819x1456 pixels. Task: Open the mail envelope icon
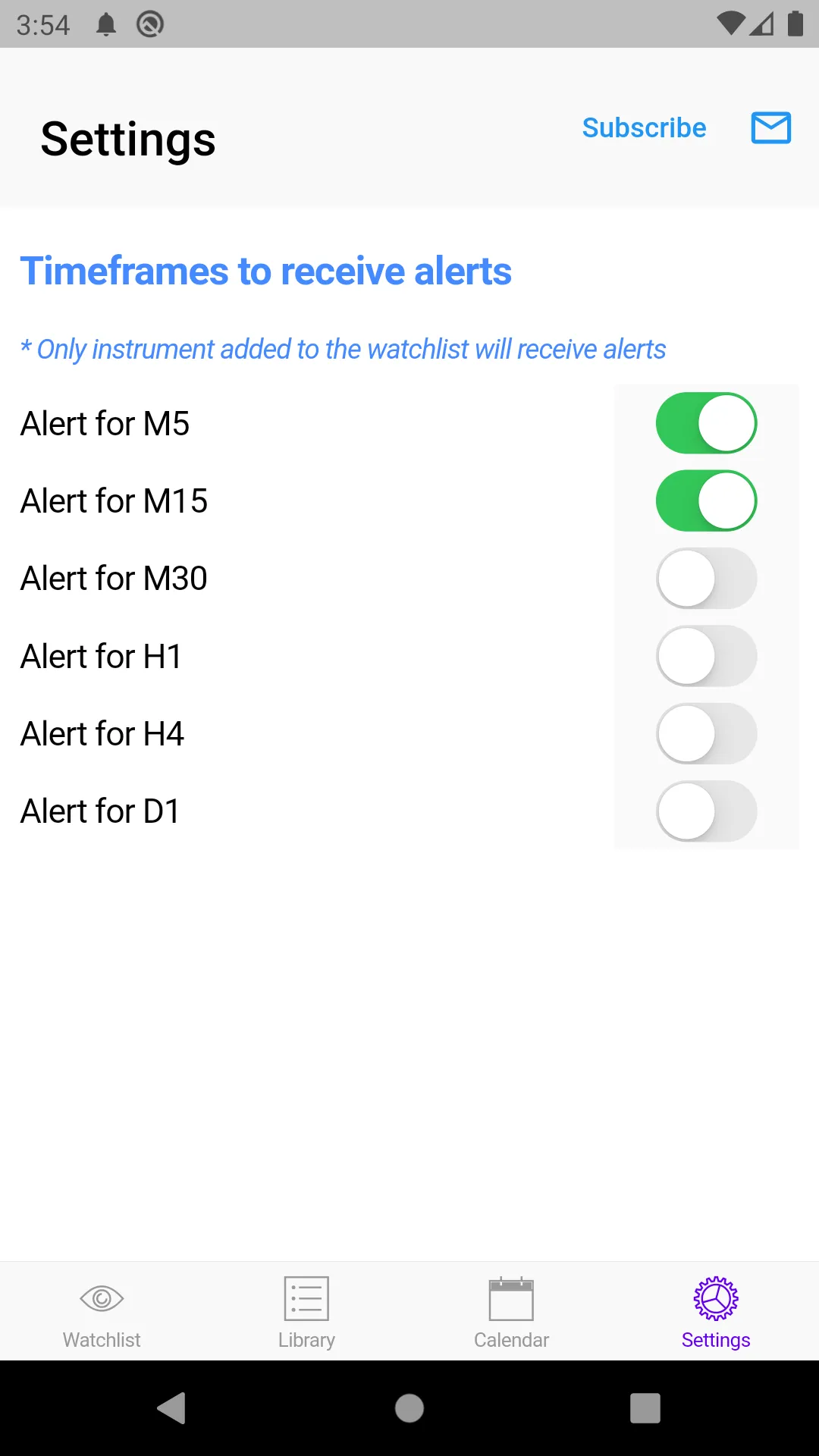point(770,127)
